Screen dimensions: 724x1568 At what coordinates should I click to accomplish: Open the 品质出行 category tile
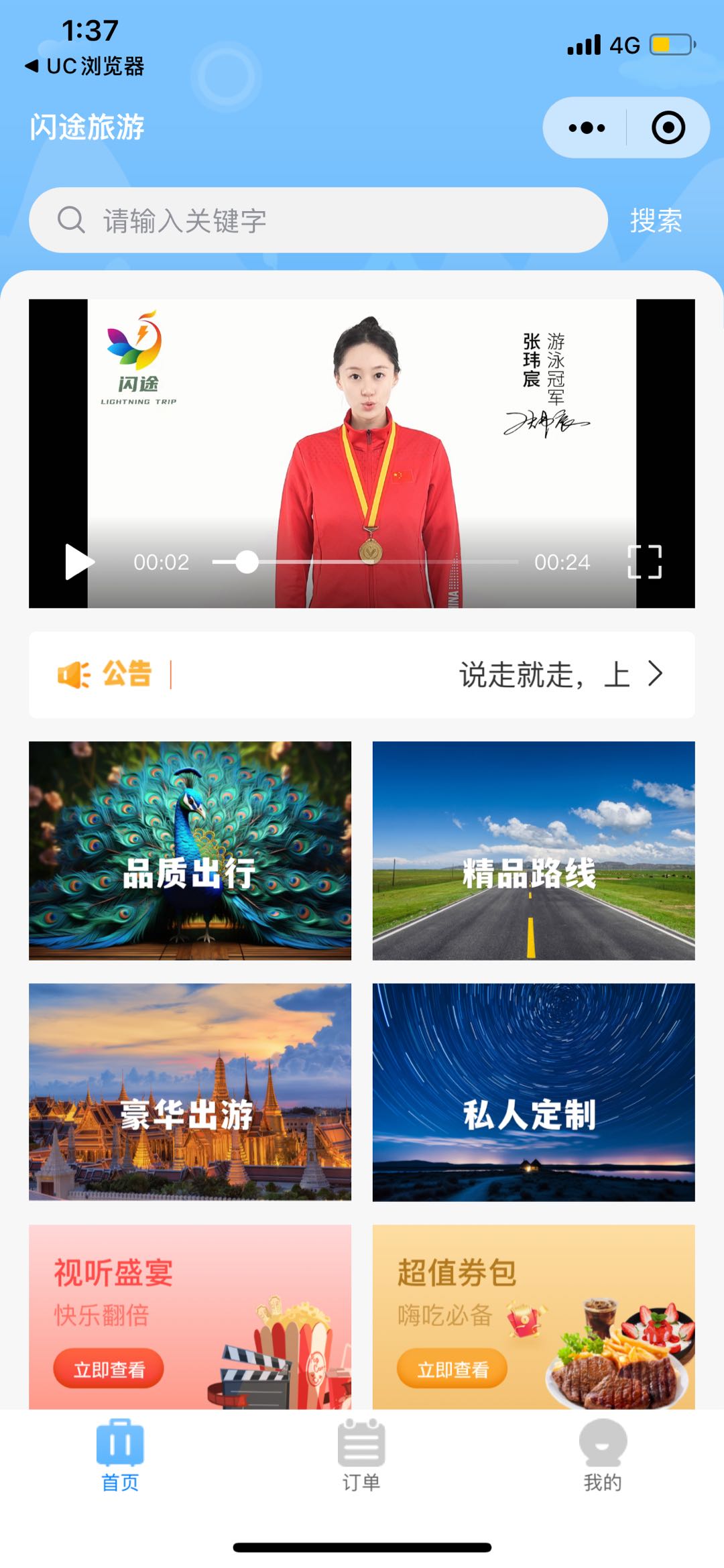click(x=190, y=850)
